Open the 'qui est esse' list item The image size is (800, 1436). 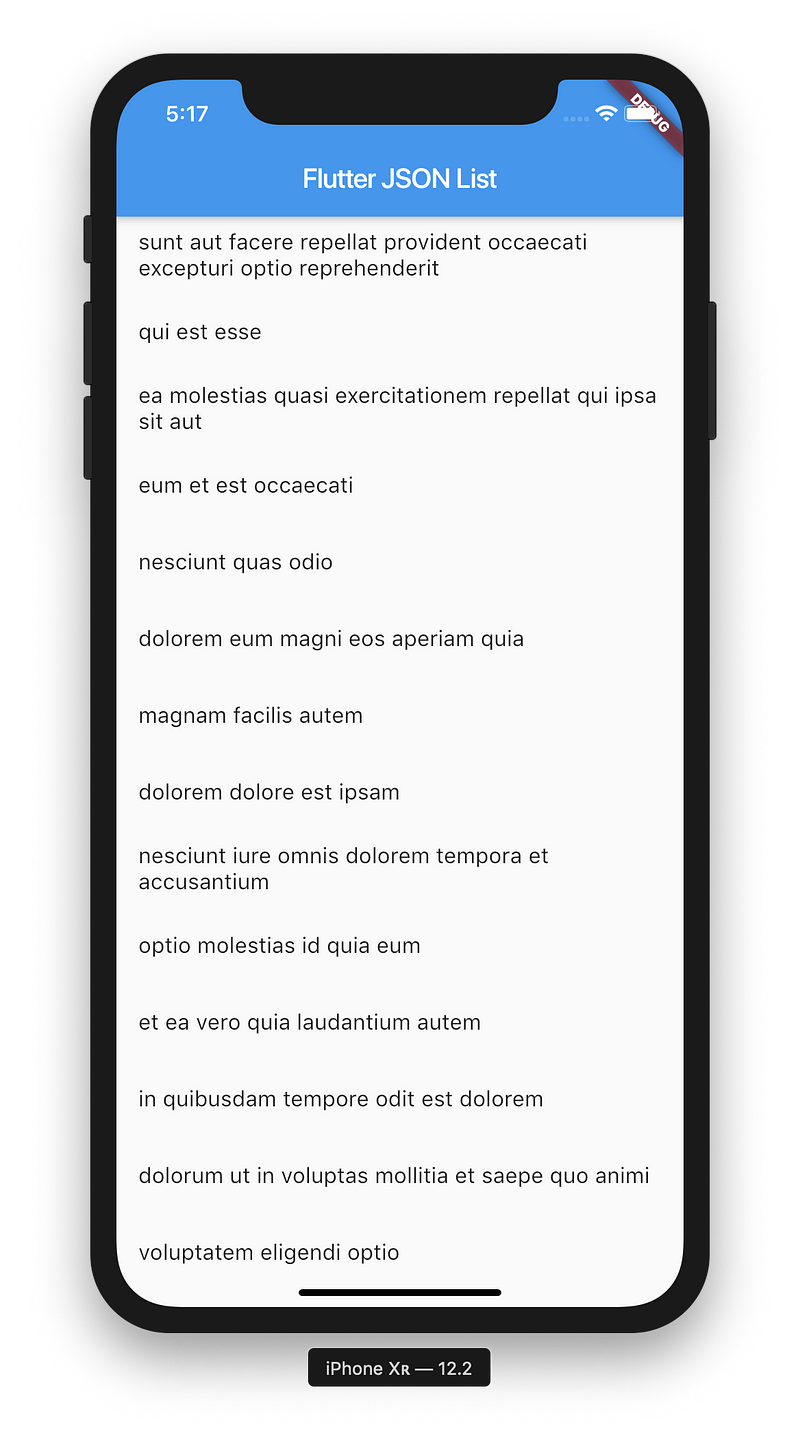200,332
